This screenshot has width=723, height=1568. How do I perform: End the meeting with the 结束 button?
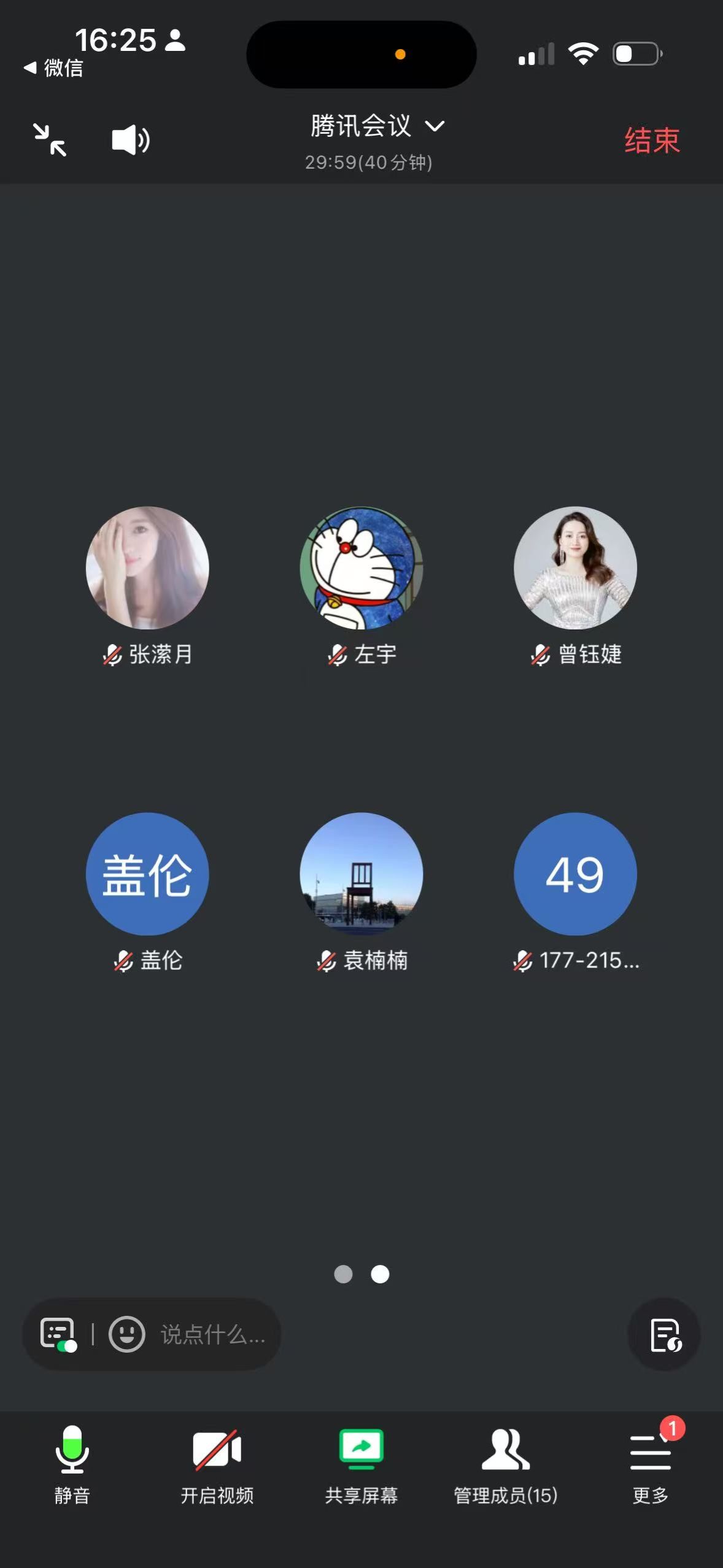tap(652, 140)
